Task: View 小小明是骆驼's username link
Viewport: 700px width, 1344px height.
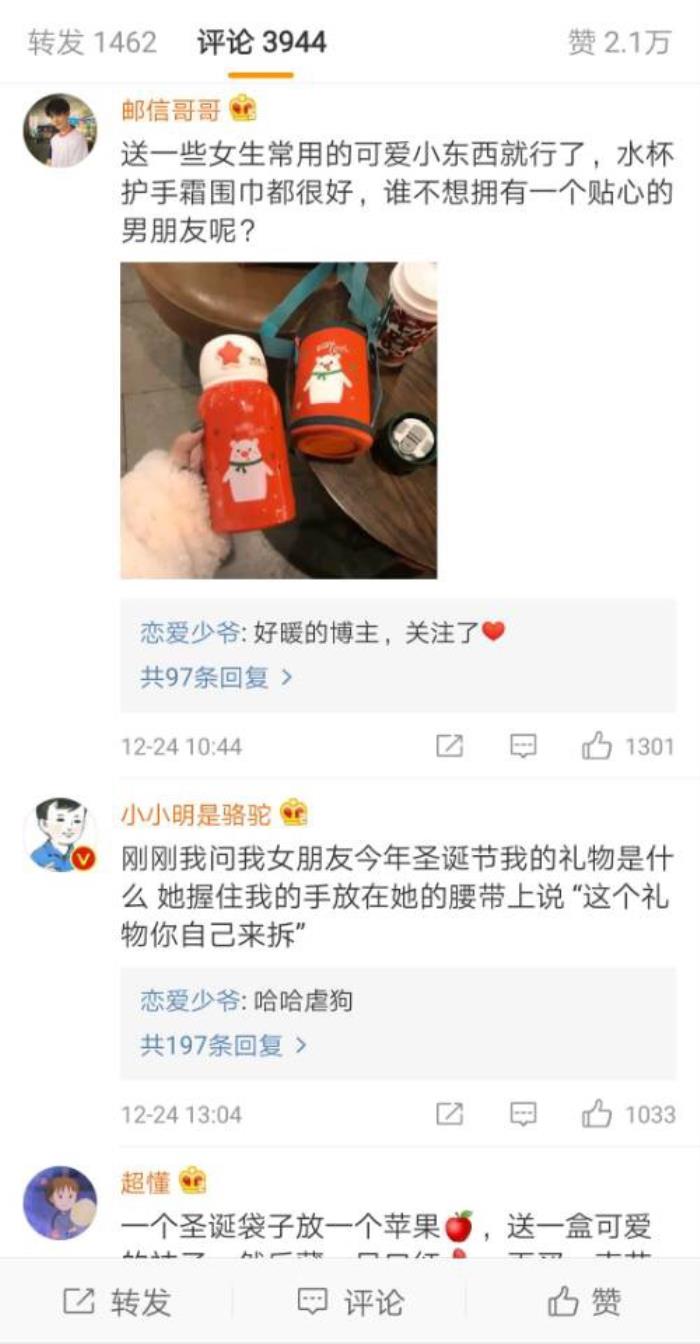Action: tap(196, 813)
